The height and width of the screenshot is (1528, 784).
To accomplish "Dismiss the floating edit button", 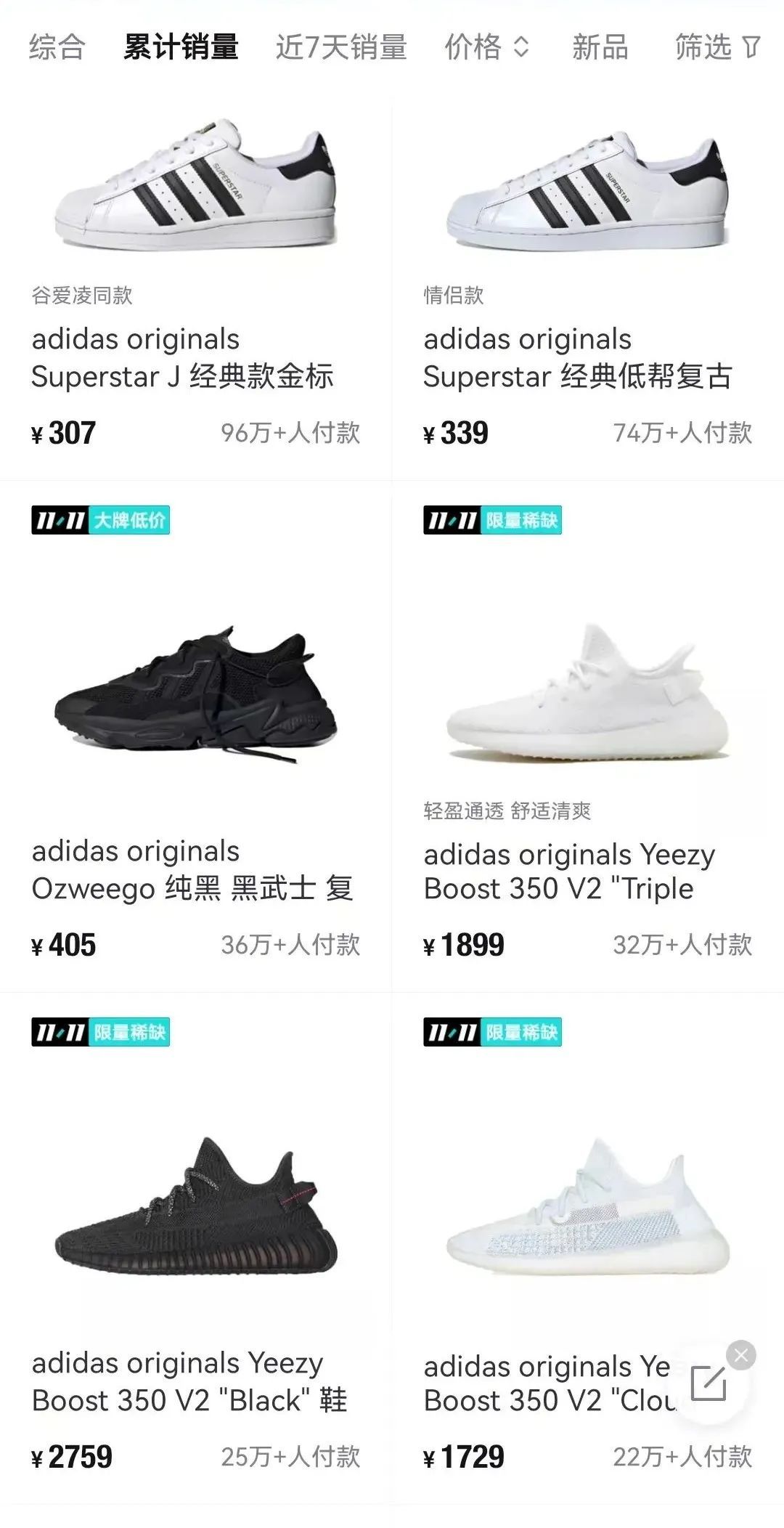I will [741, 1355].
